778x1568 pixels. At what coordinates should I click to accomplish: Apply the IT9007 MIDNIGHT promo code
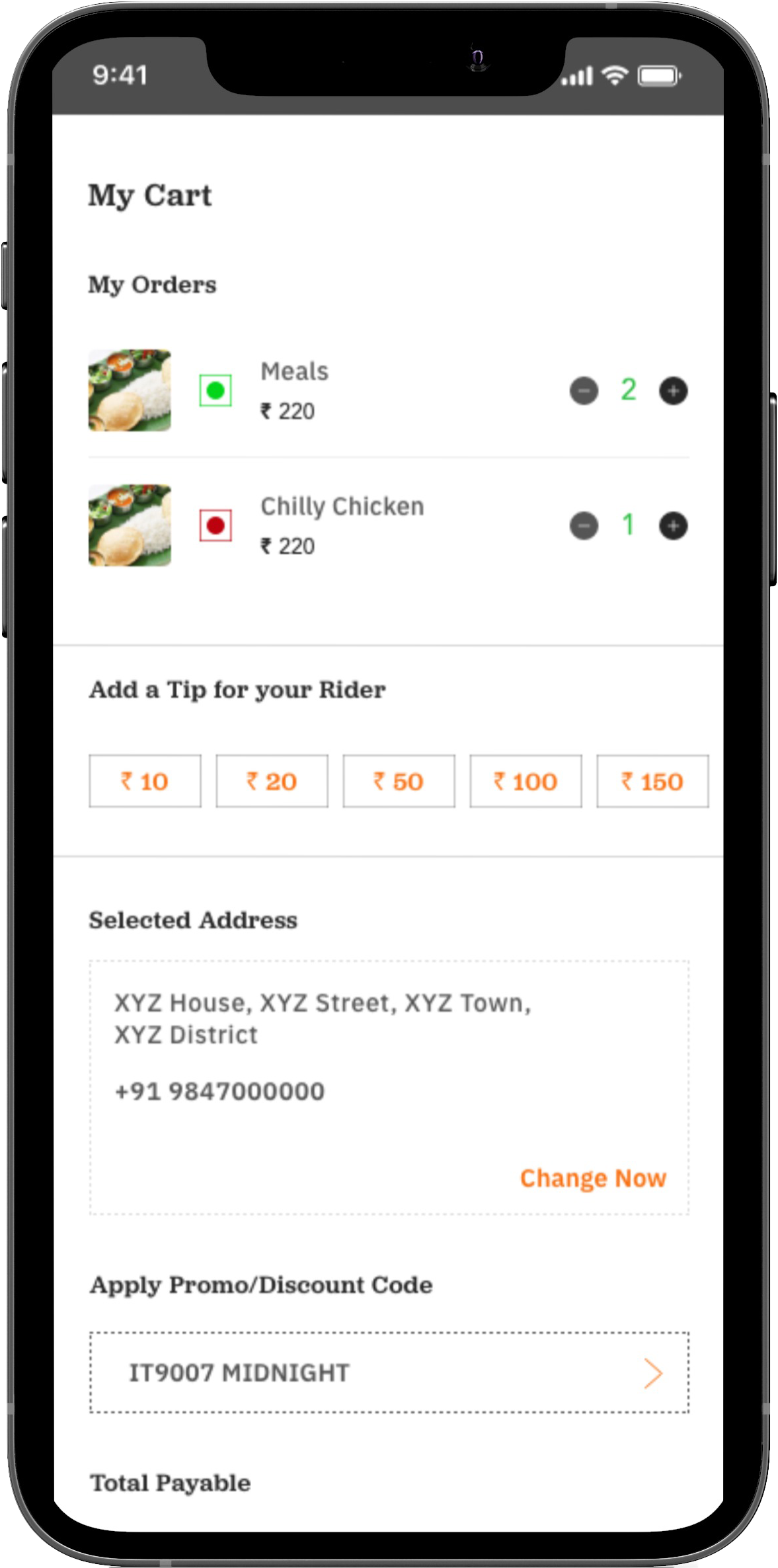point(389,1372)
